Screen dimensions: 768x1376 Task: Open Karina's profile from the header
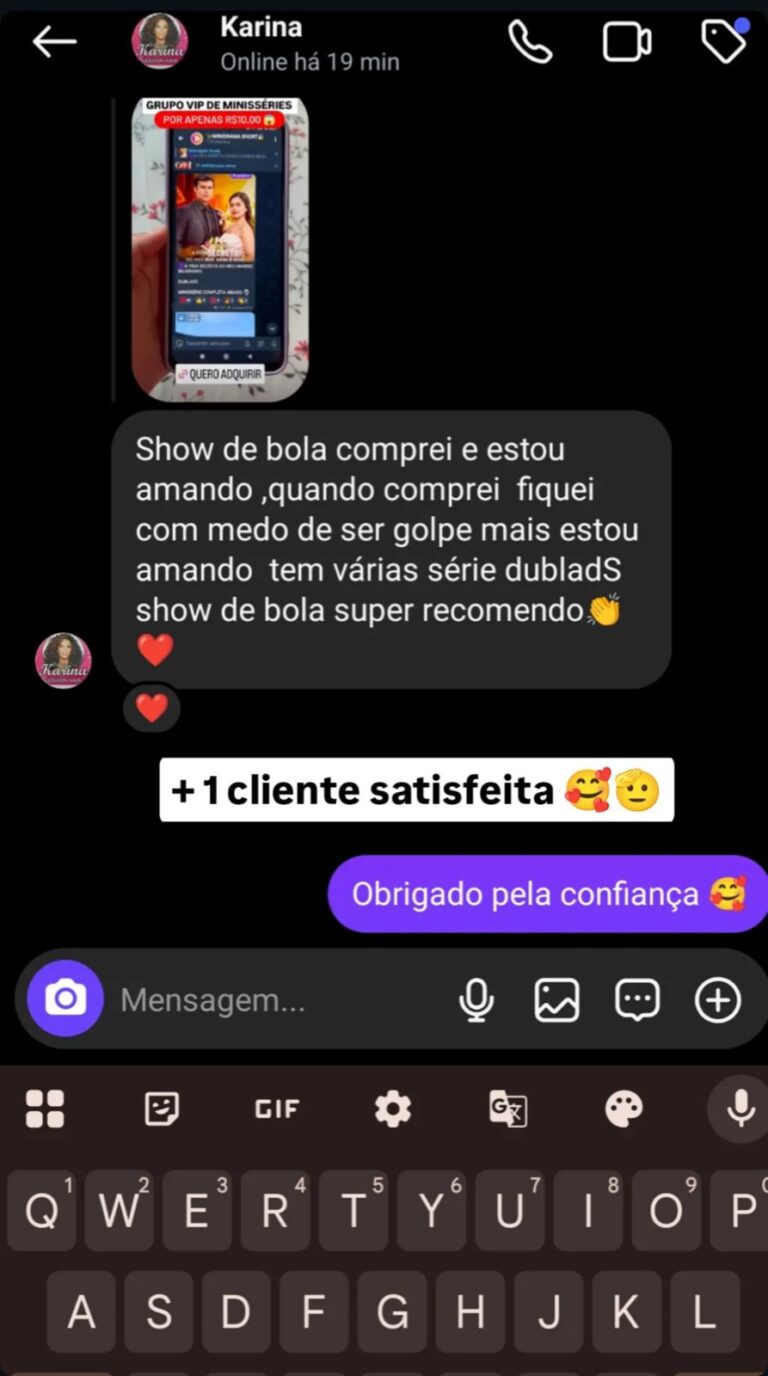[160, 42]
